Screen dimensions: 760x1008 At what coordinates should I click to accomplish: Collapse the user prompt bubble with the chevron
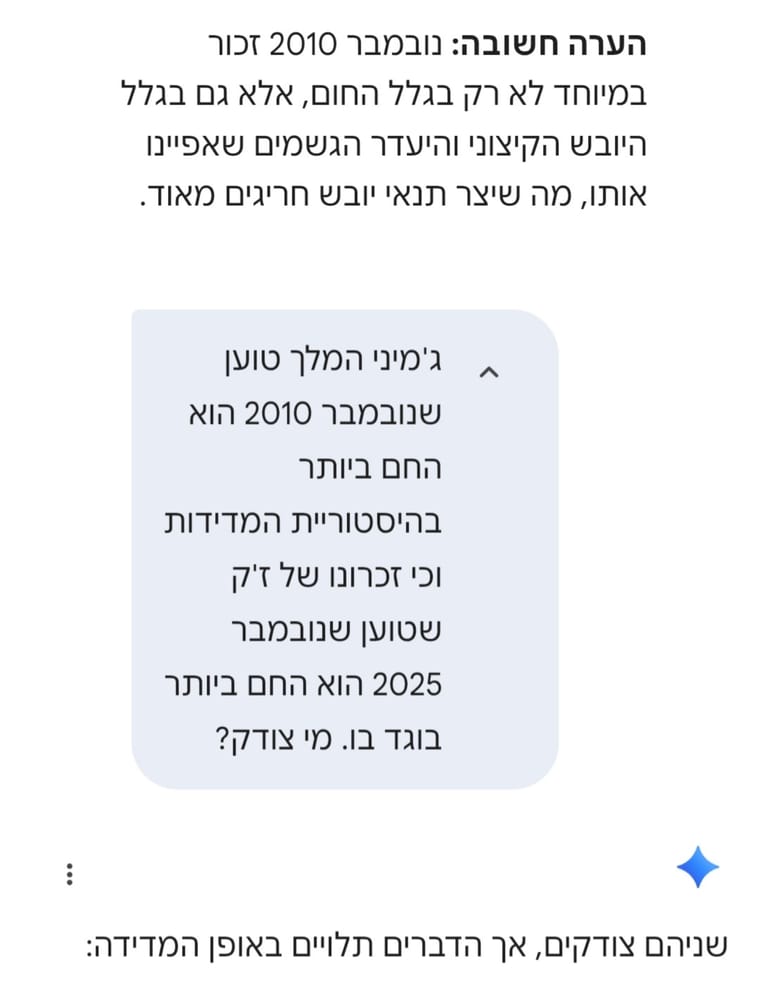[x=489, y=372]
